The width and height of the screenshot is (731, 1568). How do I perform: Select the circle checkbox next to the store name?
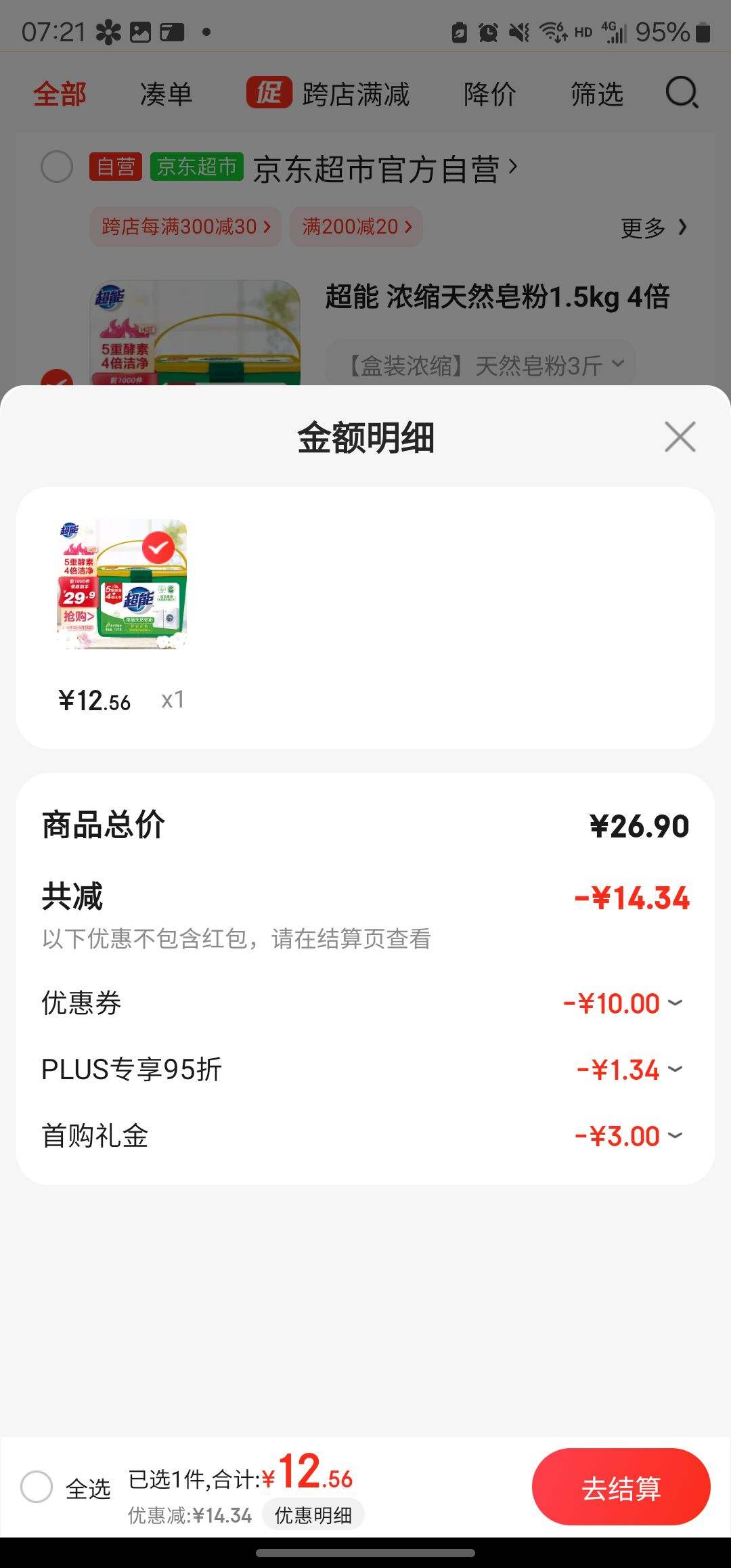57,167
